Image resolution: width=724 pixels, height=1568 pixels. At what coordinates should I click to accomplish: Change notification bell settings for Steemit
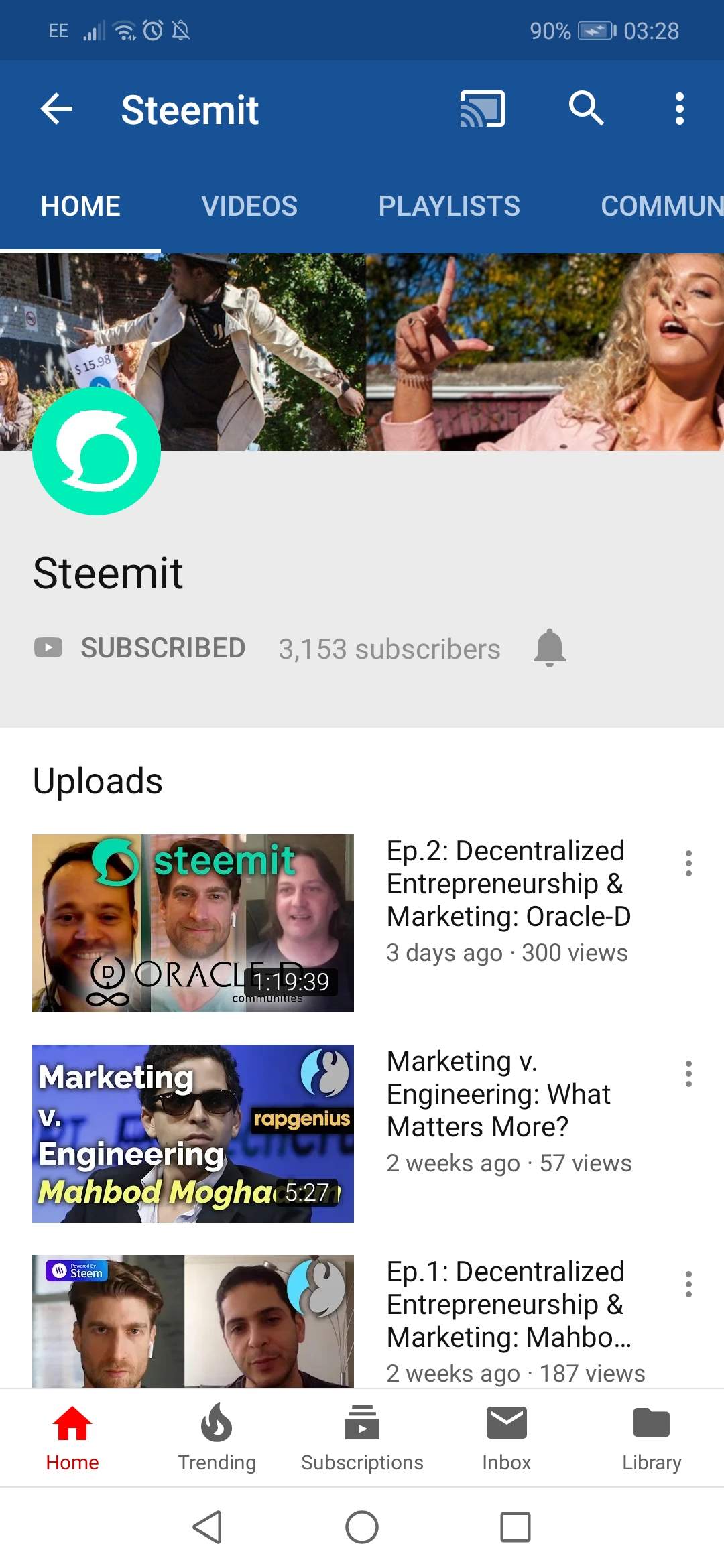[x=550, y=648]
